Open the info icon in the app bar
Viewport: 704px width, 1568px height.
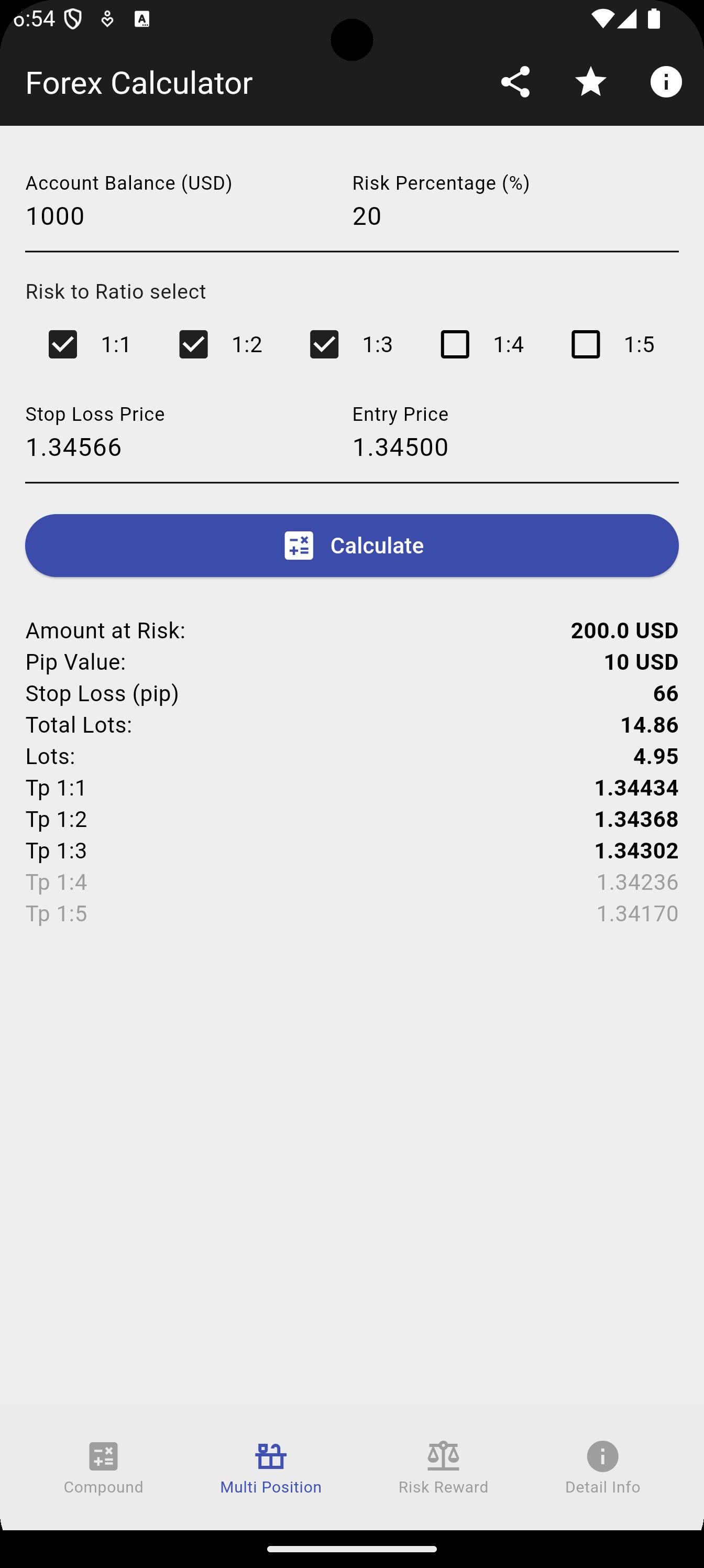point(666,82)
